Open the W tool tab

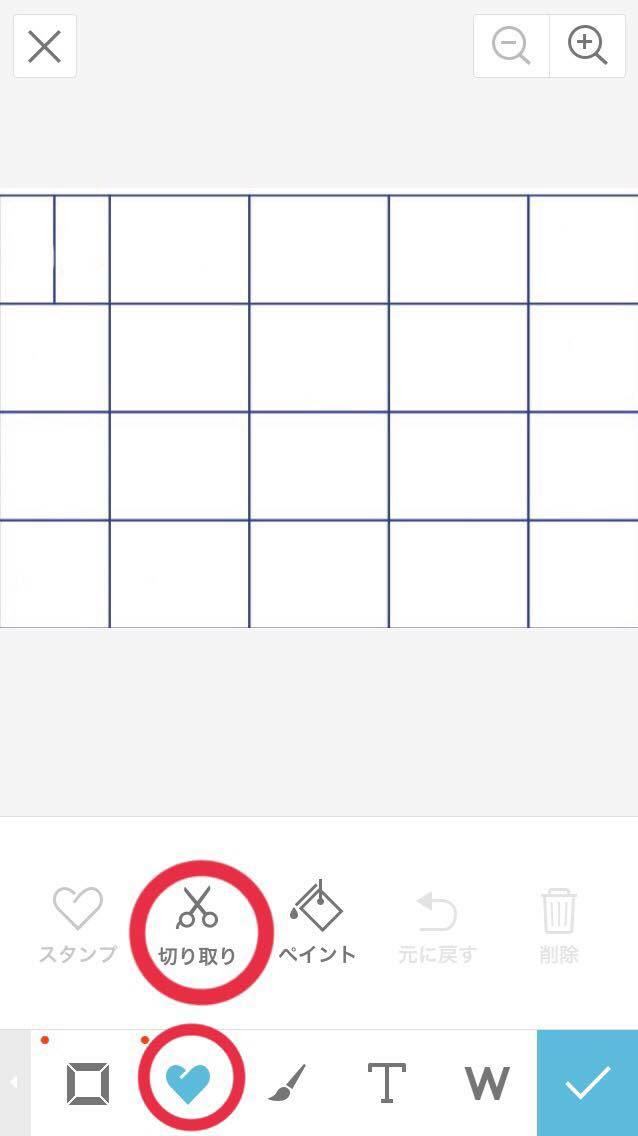487,1083
